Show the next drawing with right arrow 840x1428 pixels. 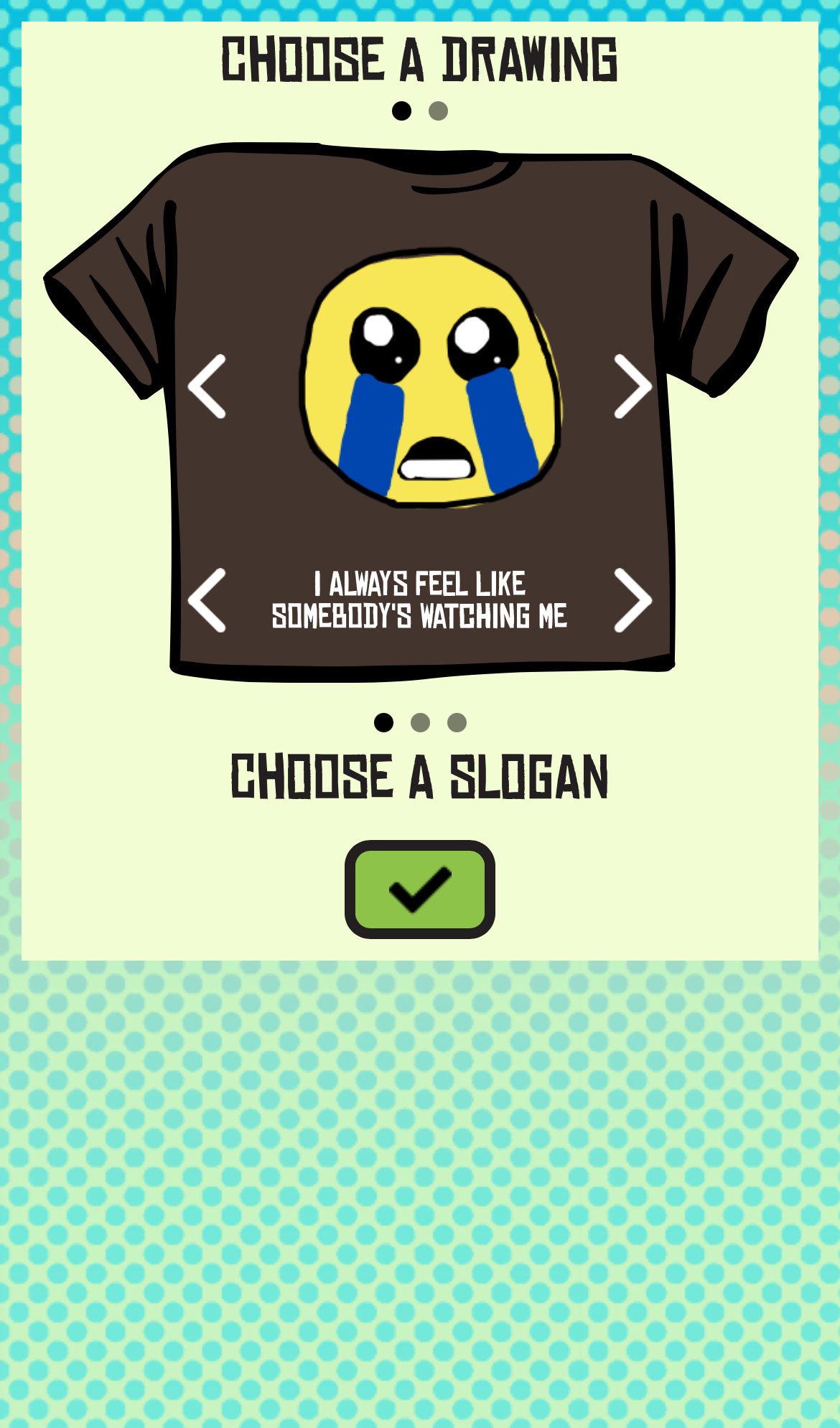tap(633, 386)
